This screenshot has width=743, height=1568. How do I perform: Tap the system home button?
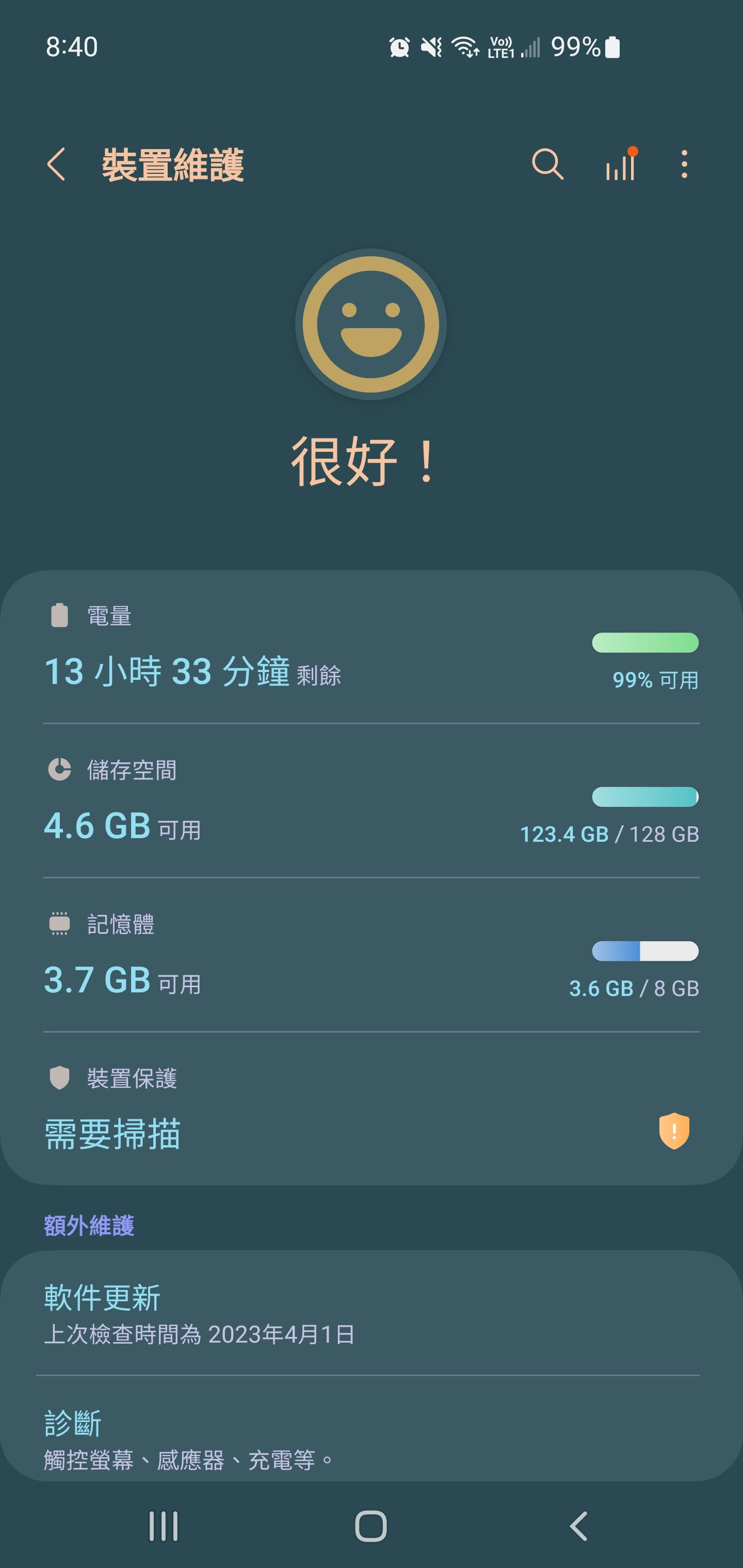(371, 1526)
